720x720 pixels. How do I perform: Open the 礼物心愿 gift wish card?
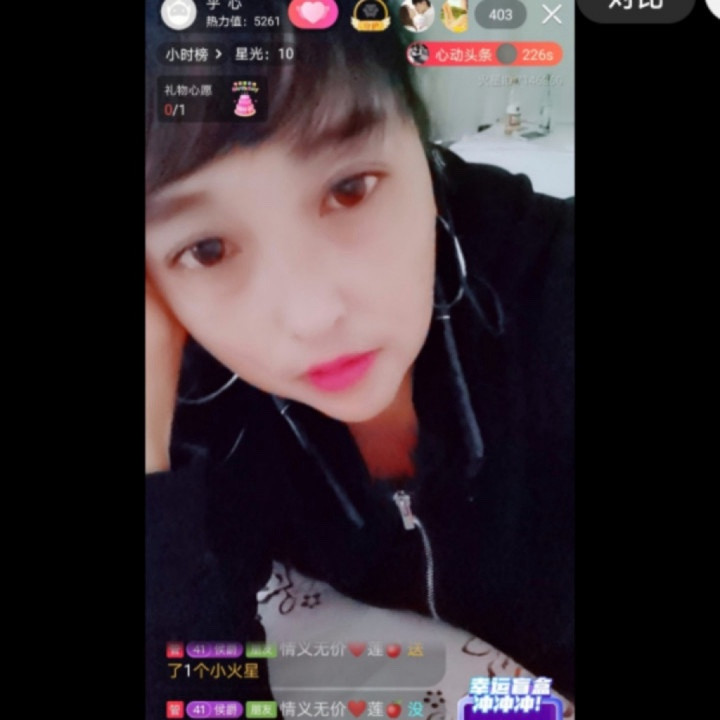pos(211,99)
